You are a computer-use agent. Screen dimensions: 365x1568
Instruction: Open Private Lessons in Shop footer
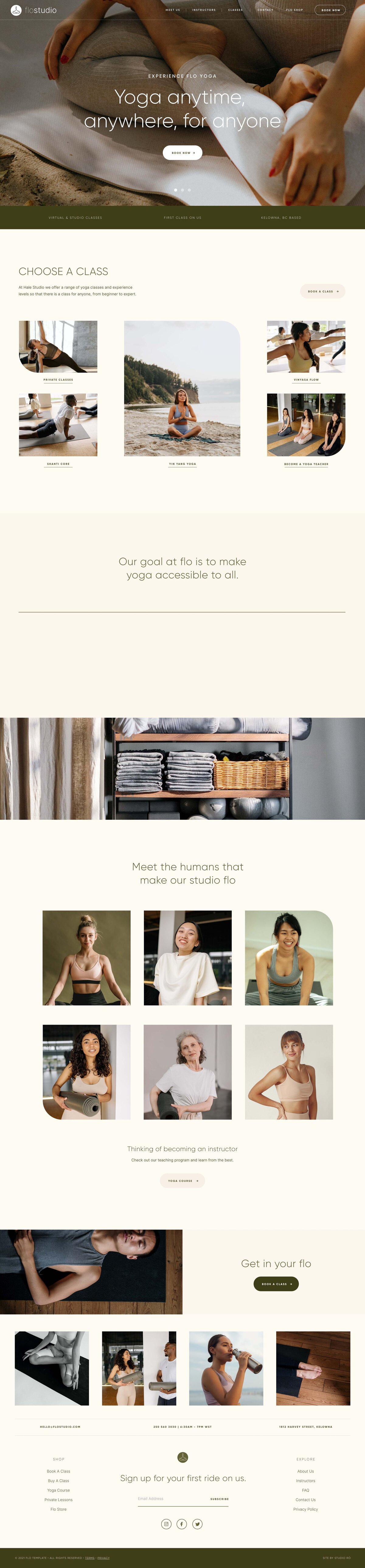tap(58, 1499)
